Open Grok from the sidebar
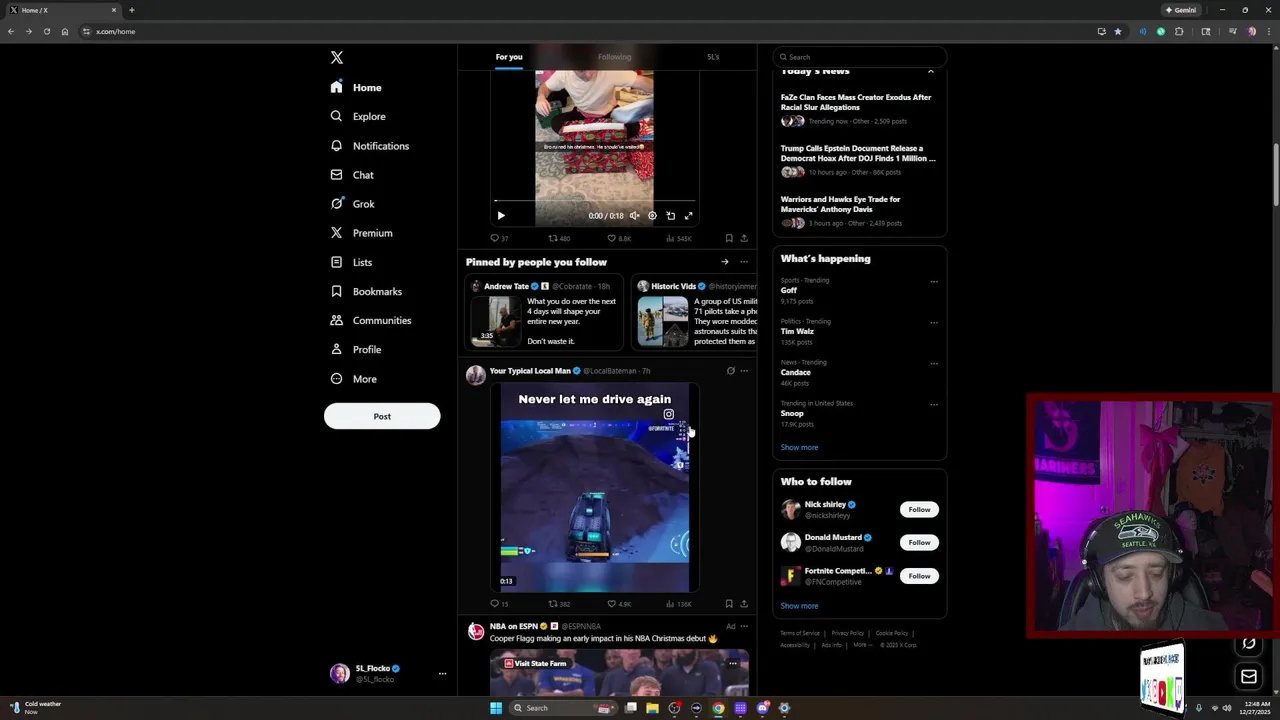Screen dimensions: 1280x720 363,204
